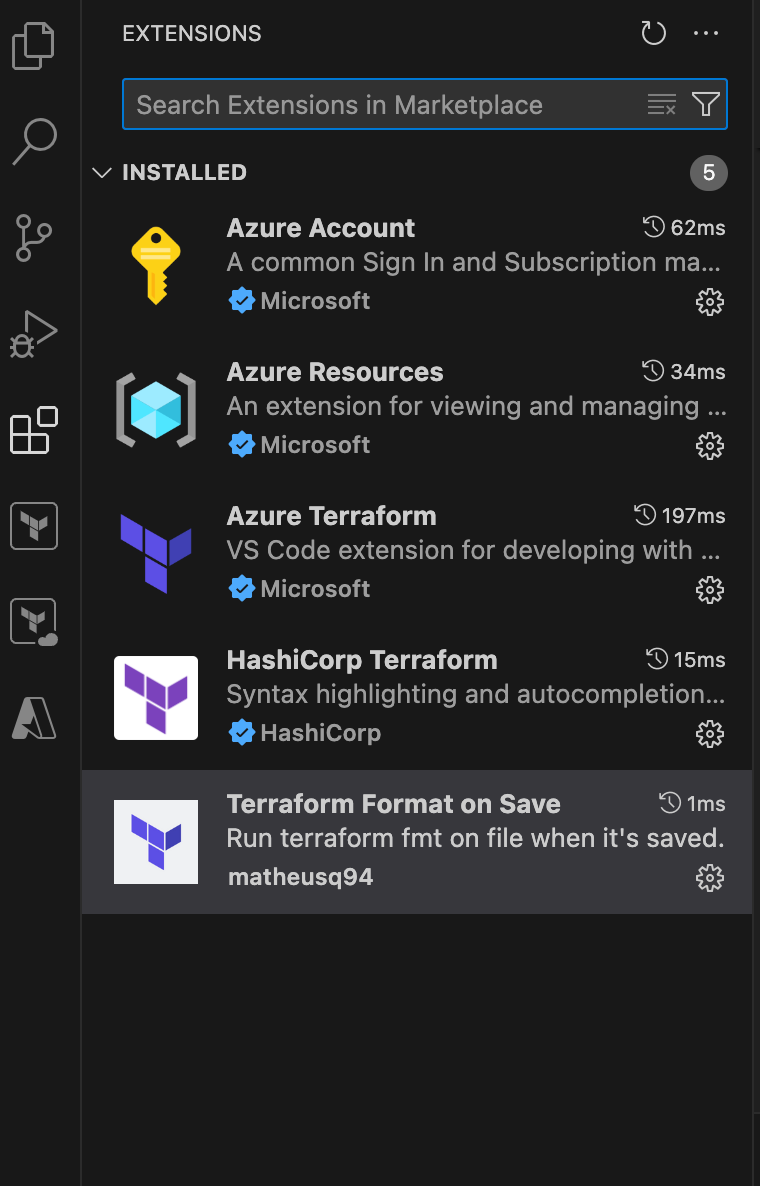Screen dimensions: 760x1186
Task: Open the Views and More Actions menu
Action: coord(706,33)
